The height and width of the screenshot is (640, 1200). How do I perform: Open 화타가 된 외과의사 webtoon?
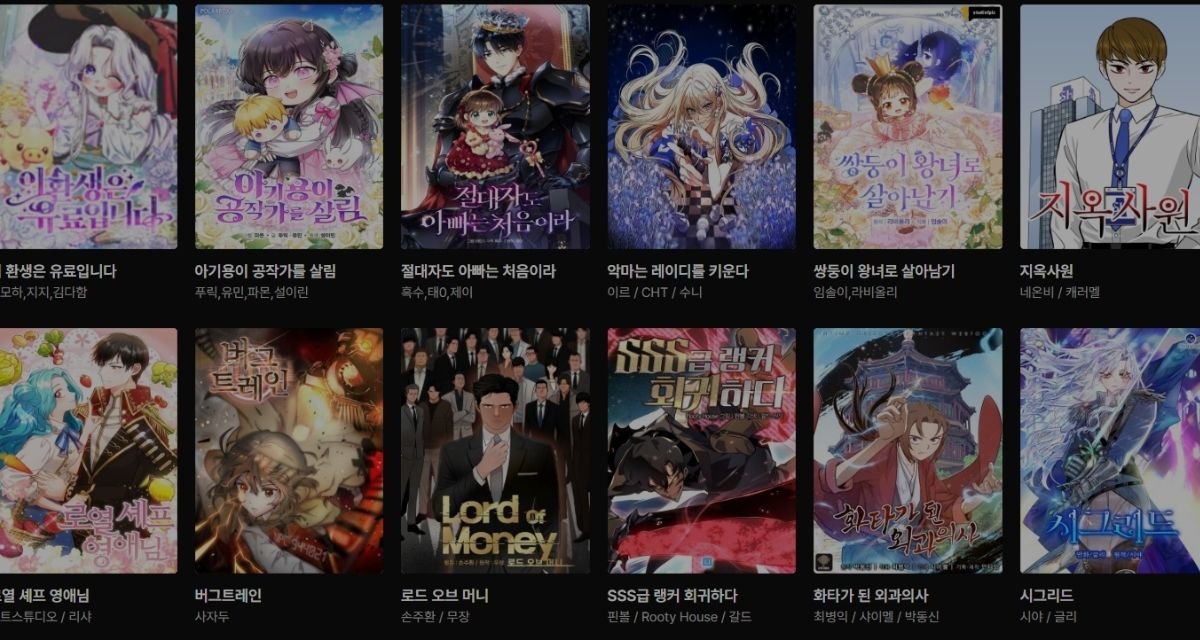pos(907,450)
